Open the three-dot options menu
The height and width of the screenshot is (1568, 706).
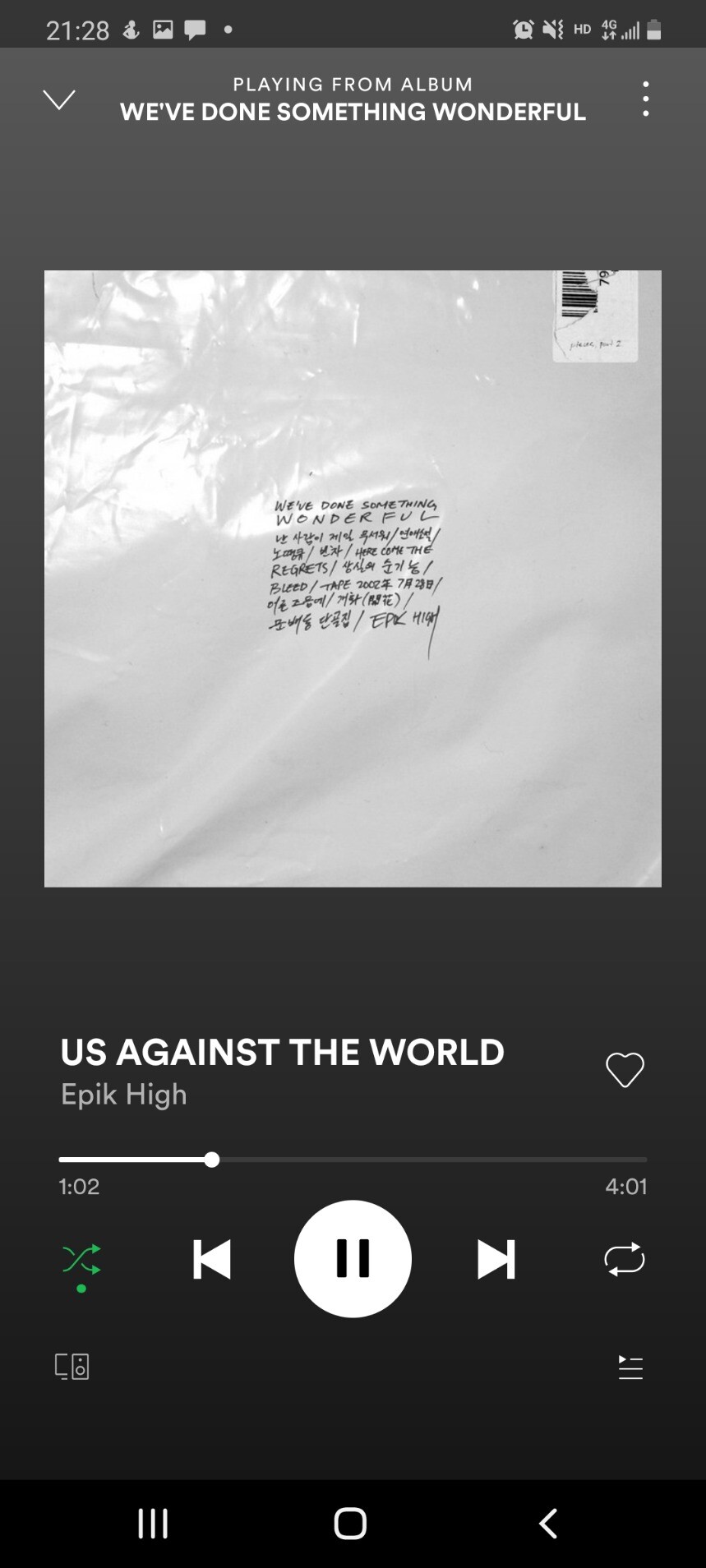click(x=646, y=99)
